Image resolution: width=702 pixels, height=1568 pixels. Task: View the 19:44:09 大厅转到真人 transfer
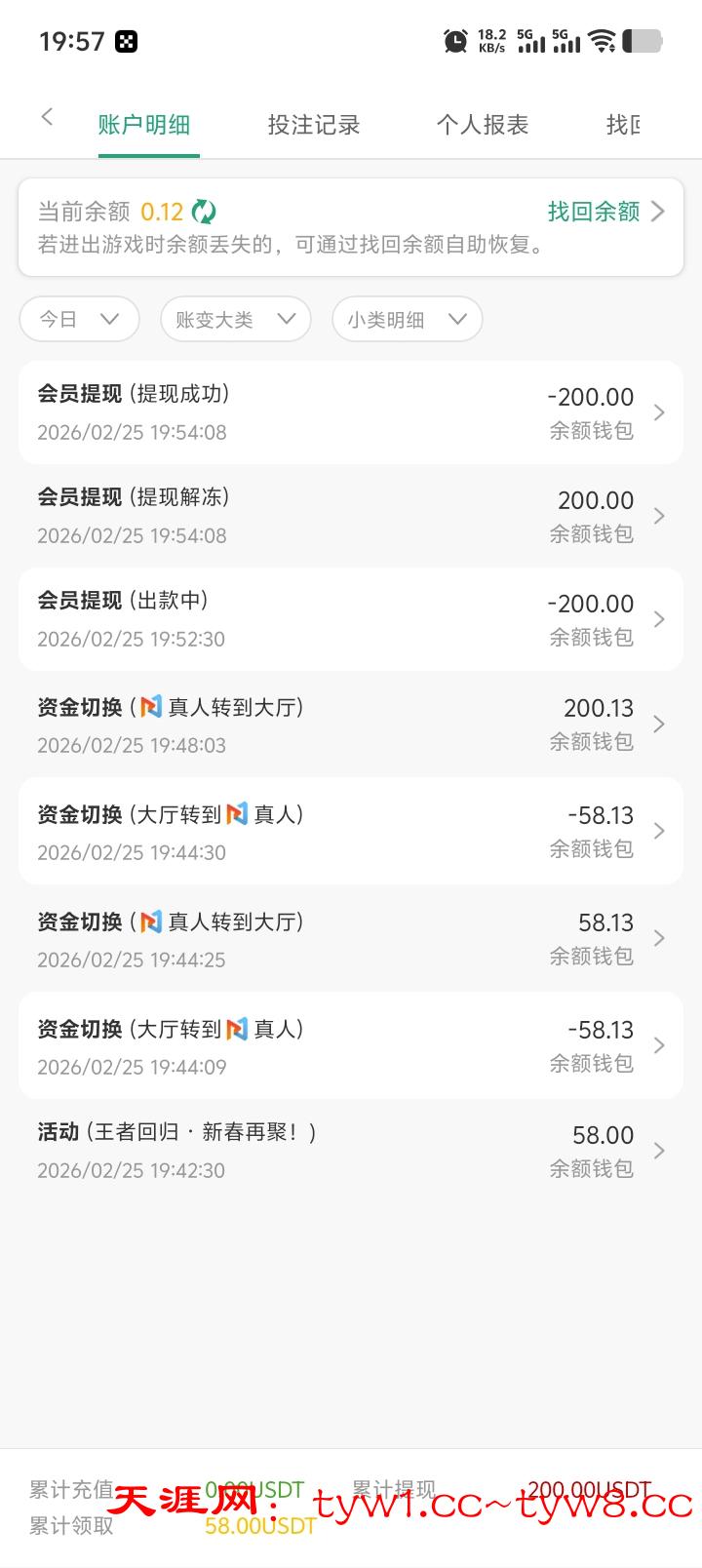[350, 1046]
